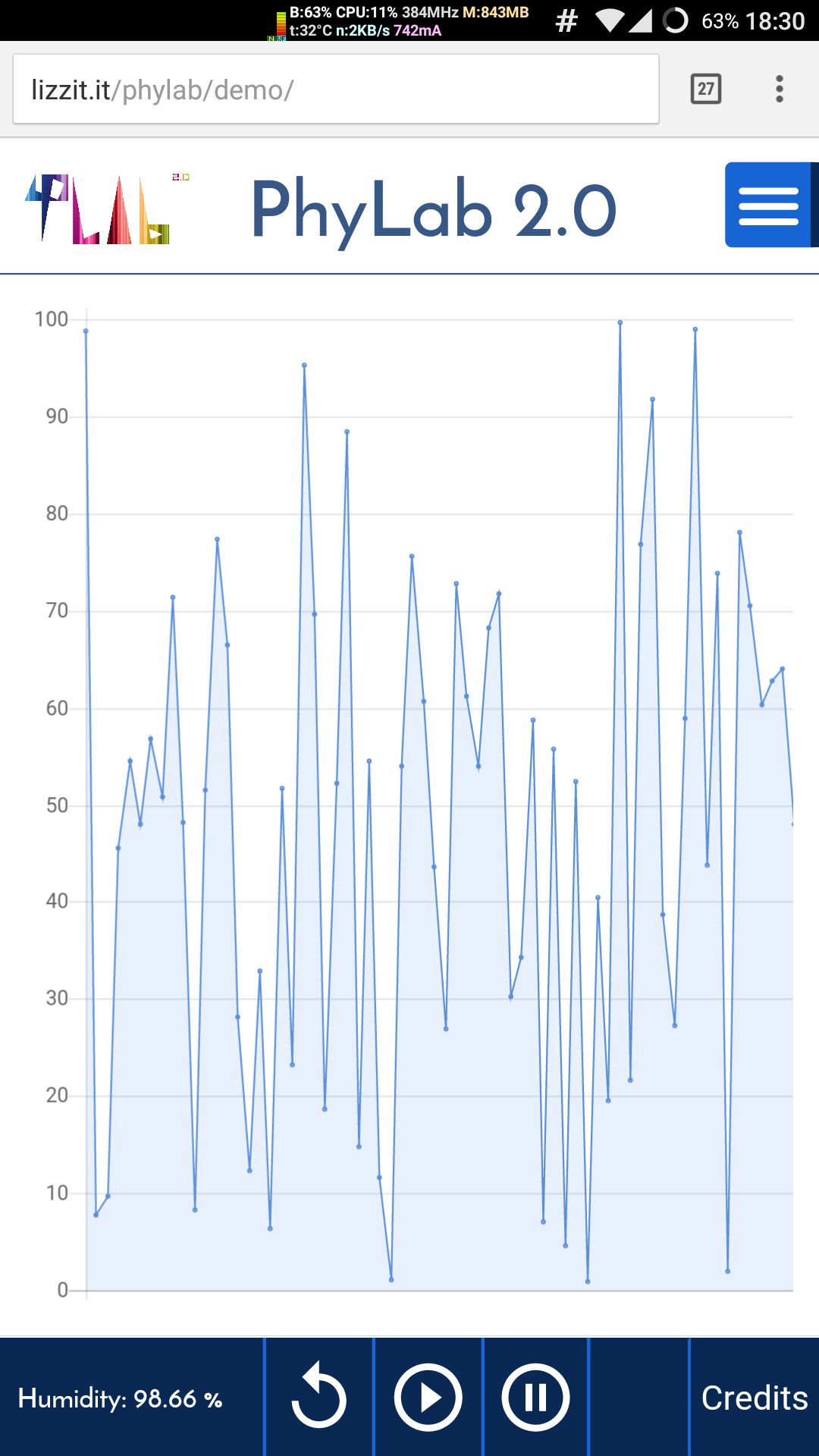Open the browser tab switcher
Viewport: 819px width, 1456px height.
[705, 89]
